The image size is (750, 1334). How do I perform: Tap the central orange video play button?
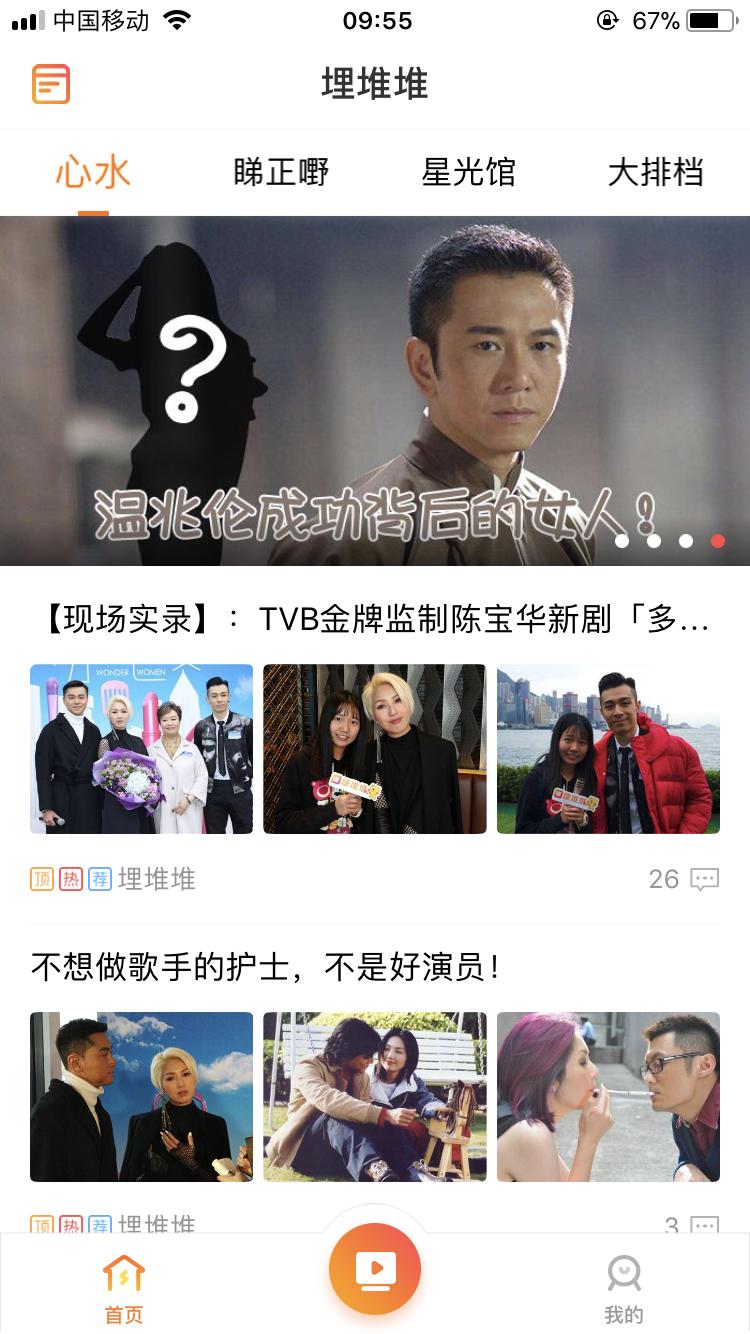point(375,1267)
